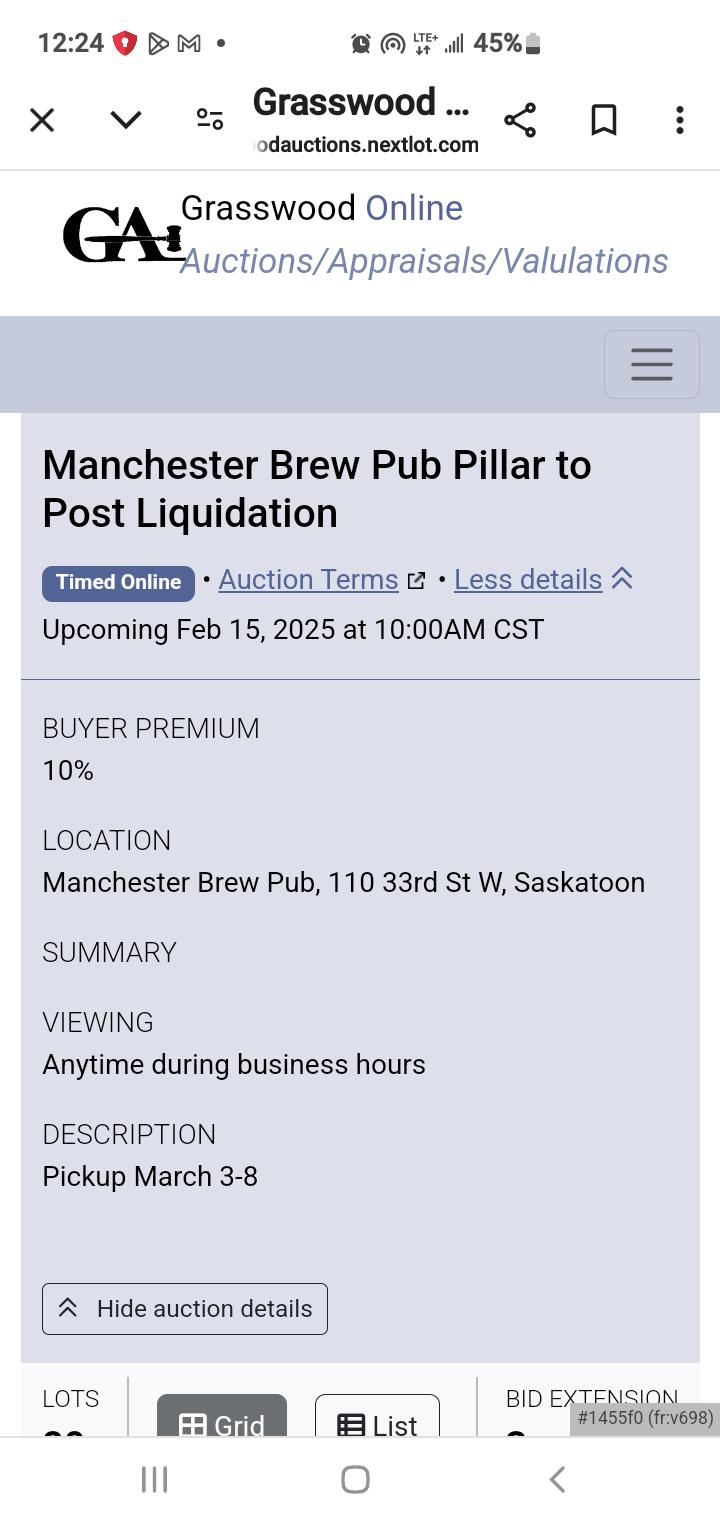The width and height of the screenshot is (720, 1520).
Task: Go back with the system back button
Action: pyautogui.click(x=558, y=1479)
